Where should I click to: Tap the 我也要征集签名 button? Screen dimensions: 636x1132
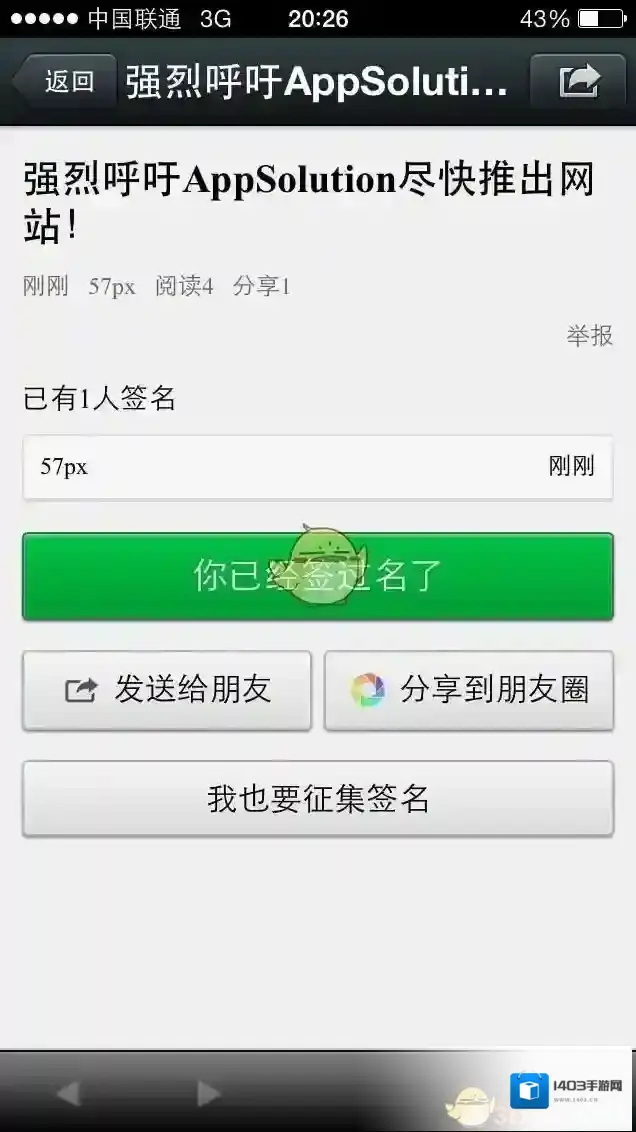[317, 798]
